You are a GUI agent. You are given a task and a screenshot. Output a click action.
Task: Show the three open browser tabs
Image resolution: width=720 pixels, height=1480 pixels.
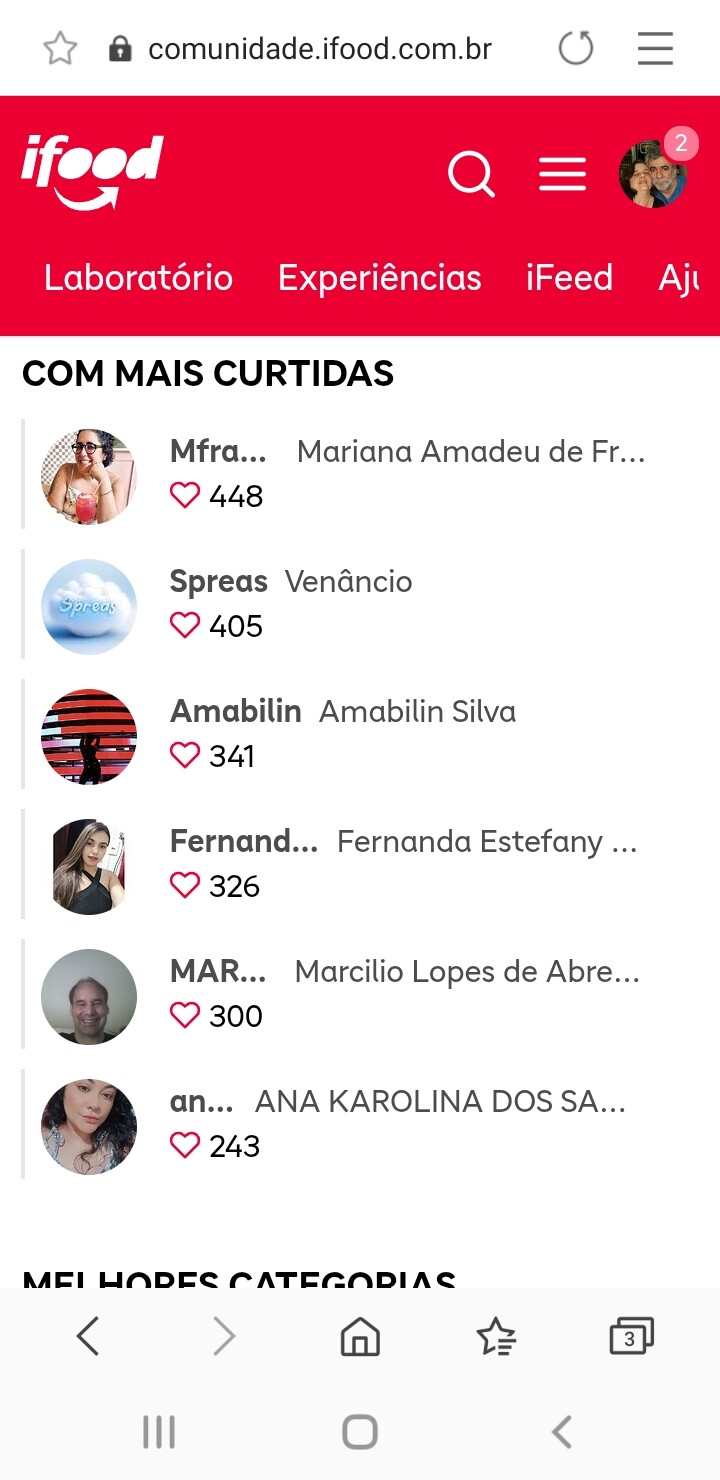(x=631, y=1336)
